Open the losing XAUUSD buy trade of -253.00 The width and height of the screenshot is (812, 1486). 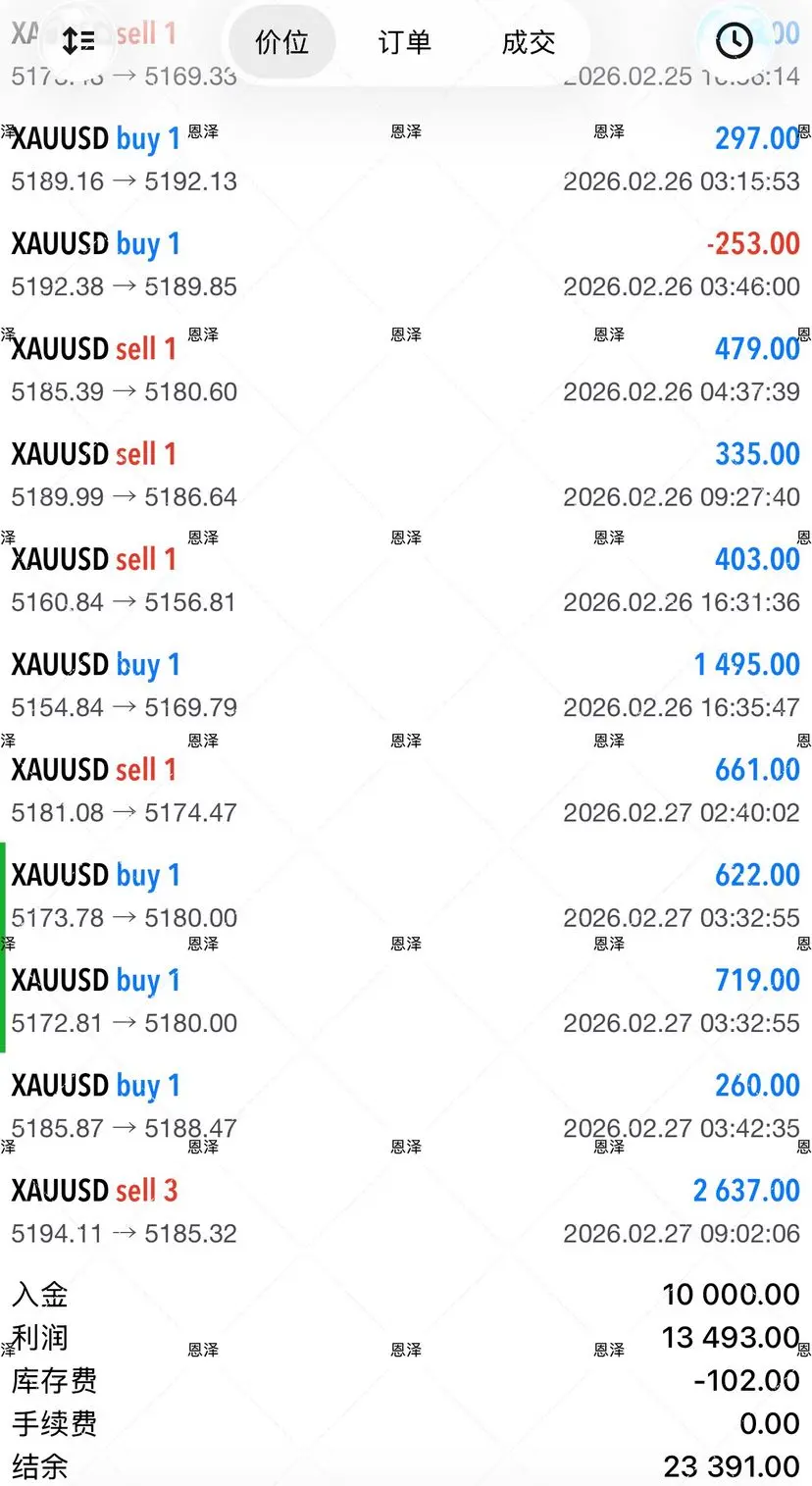406,265
